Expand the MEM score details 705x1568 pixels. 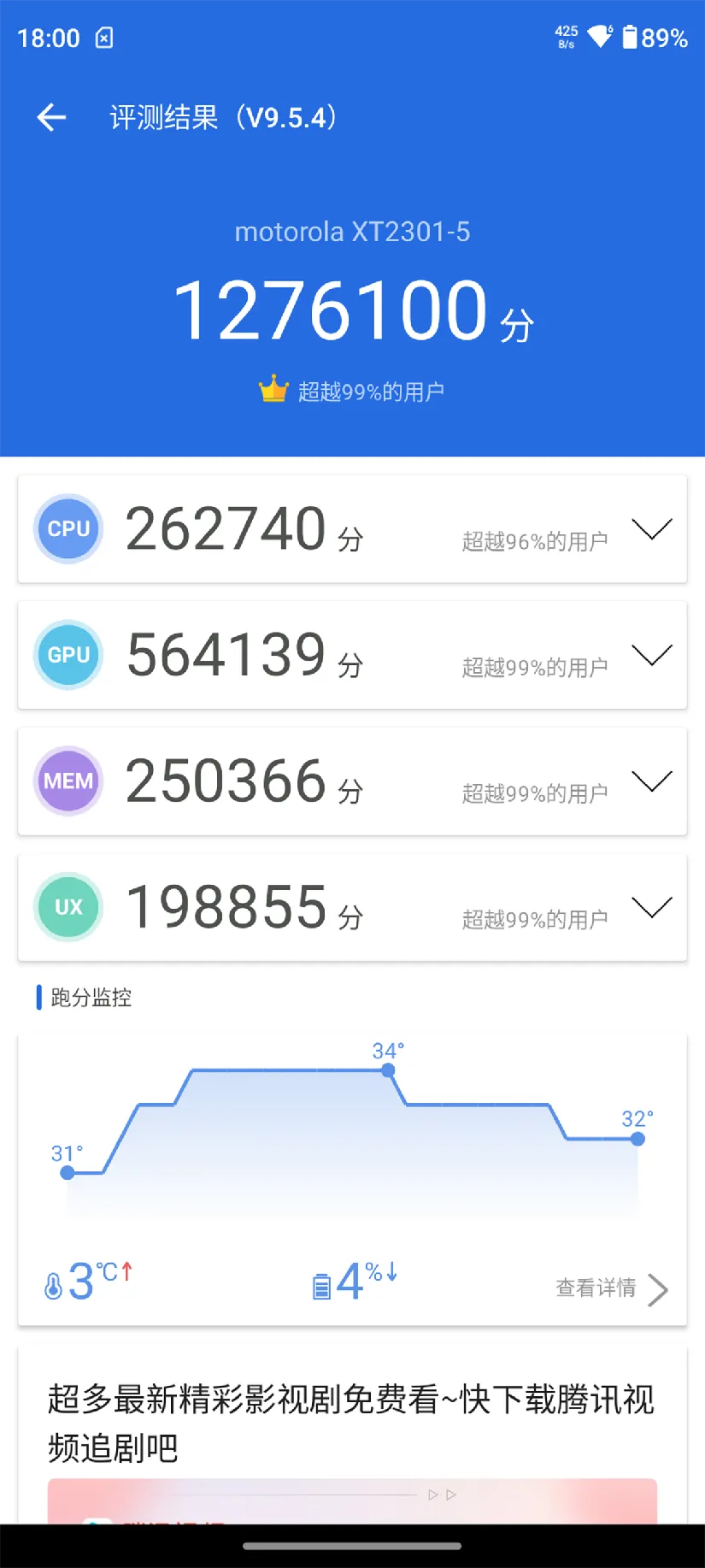(x=652, y=781)
